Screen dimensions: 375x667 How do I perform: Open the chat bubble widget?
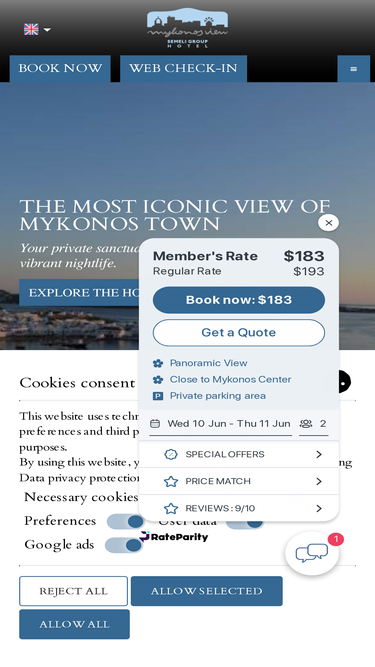(312, 553)
